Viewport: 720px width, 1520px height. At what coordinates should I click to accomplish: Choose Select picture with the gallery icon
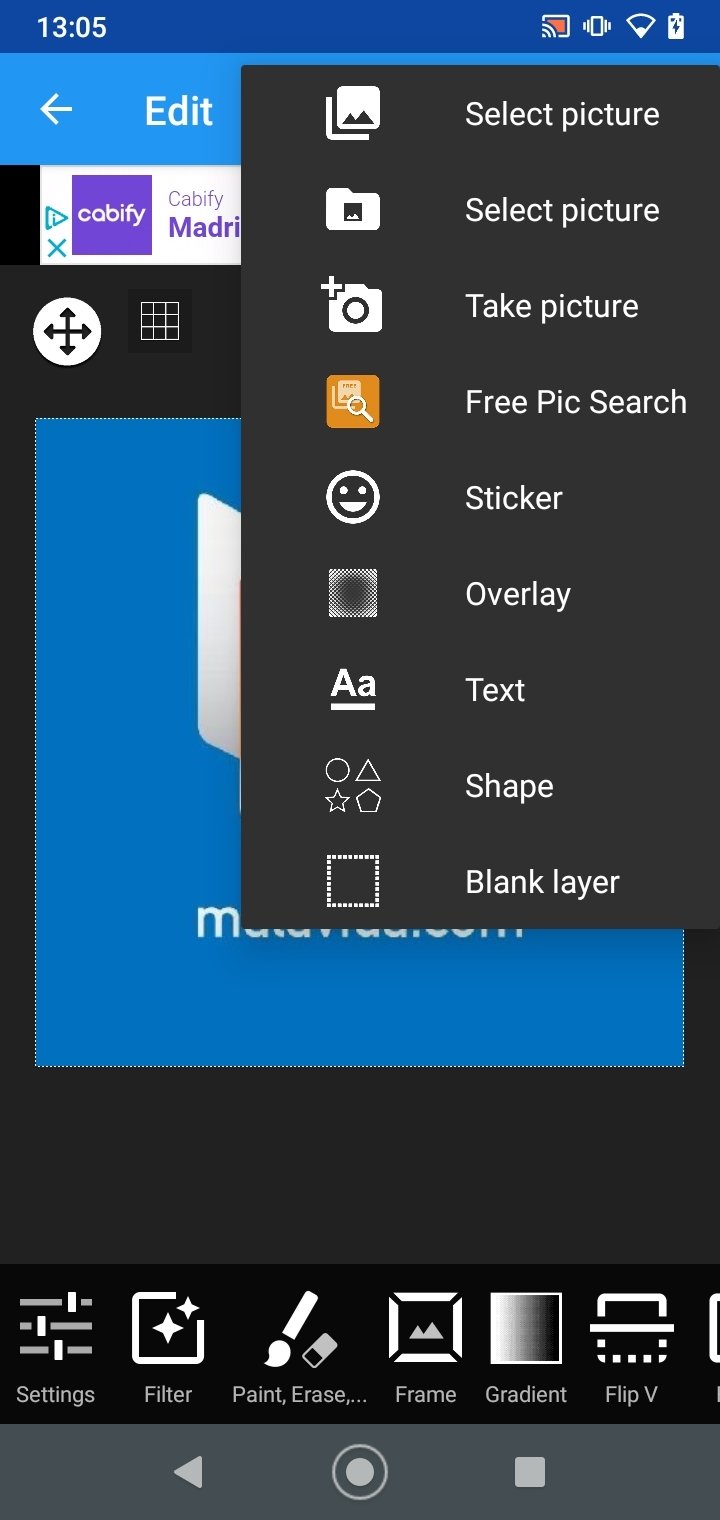[x=480, y=114]
